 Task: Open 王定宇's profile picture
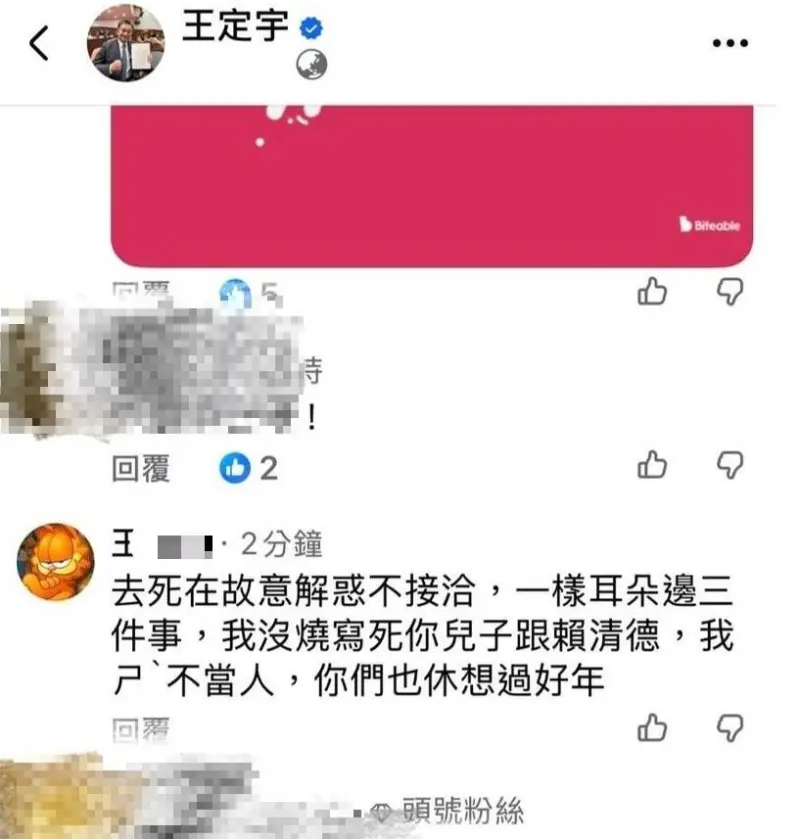coord(128,44)
